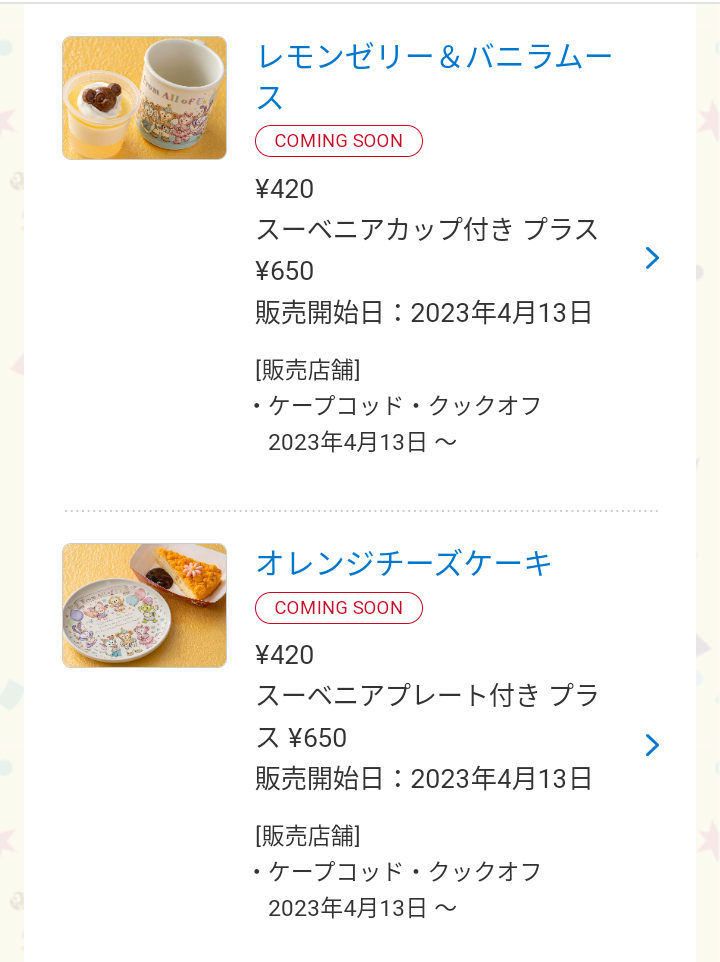720x962 pixels.
Task: Tap the レモンゼリー product photo
Action: coord(144,98)
